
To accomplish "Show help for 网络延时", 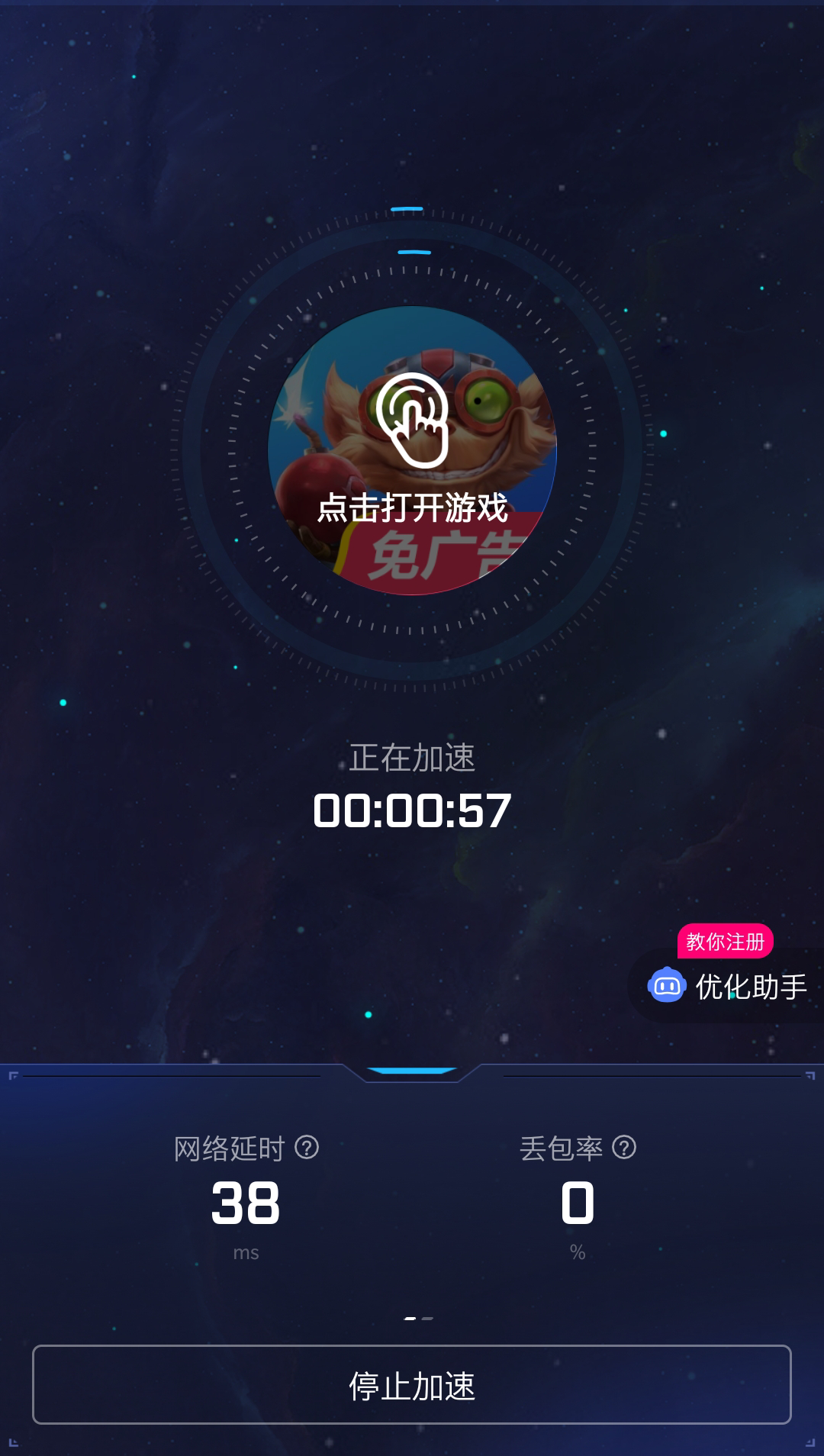I will tap(307, 1147).
